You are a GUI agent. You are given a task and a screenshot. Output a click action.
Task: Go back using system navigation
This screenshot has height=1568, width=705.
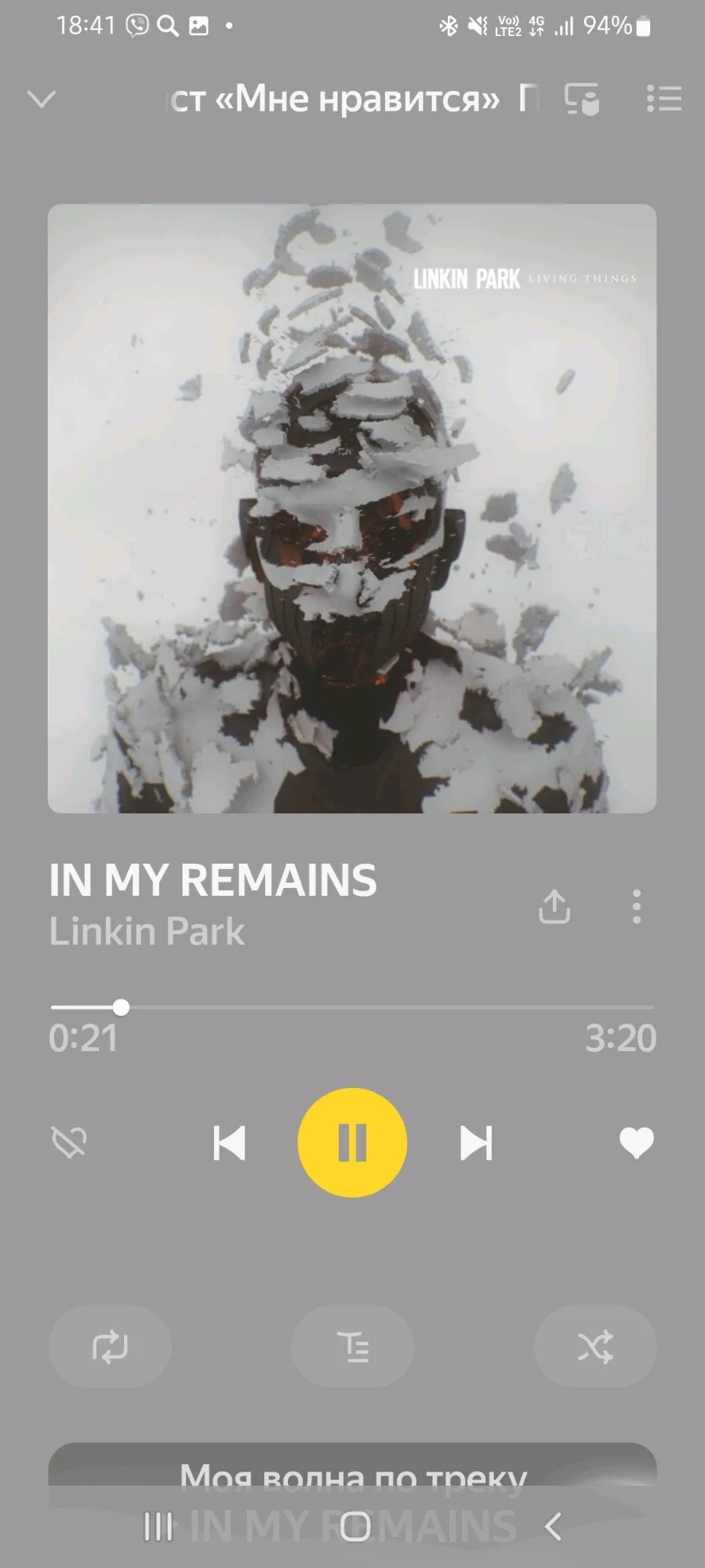[553, 1526]
